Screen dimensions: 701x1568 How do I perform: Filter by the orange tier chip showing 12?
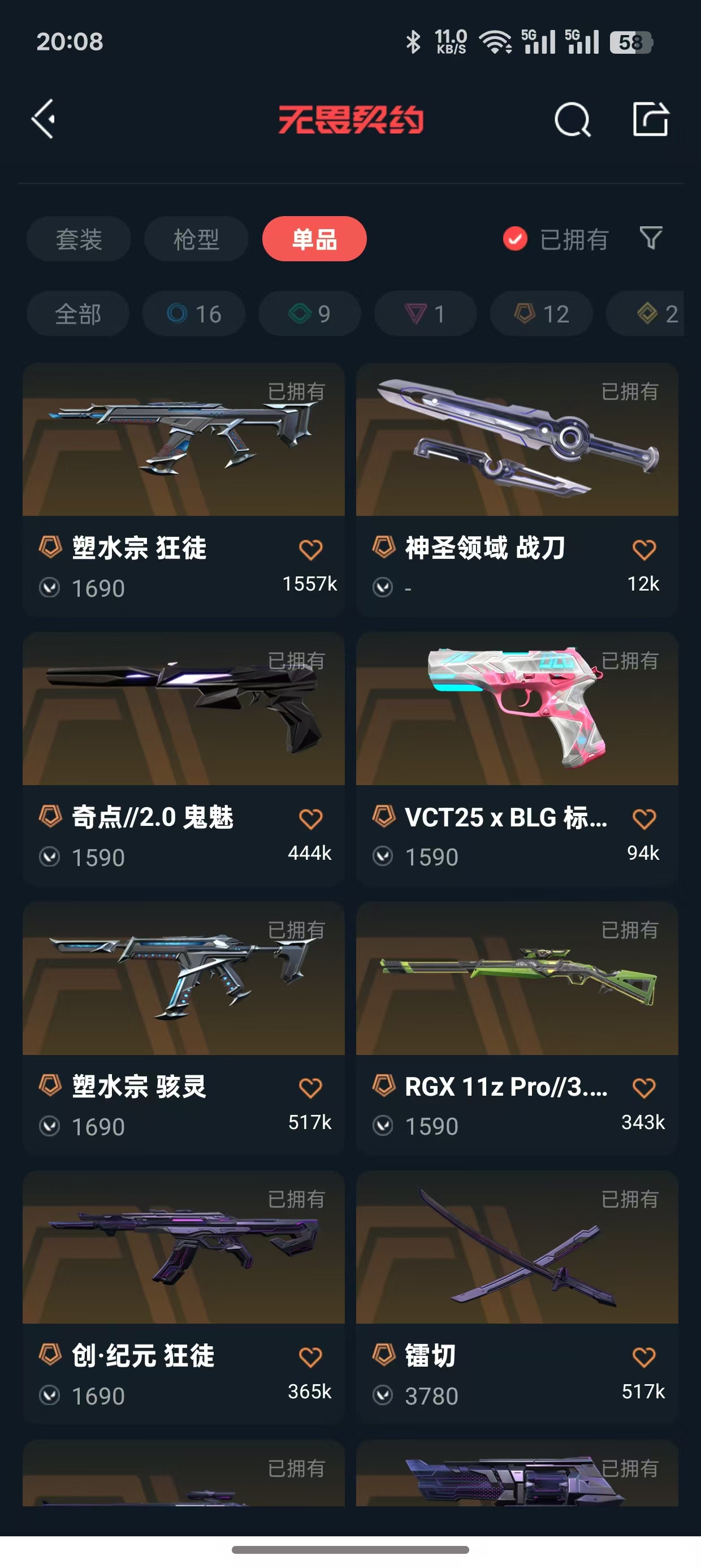(542, 313)
